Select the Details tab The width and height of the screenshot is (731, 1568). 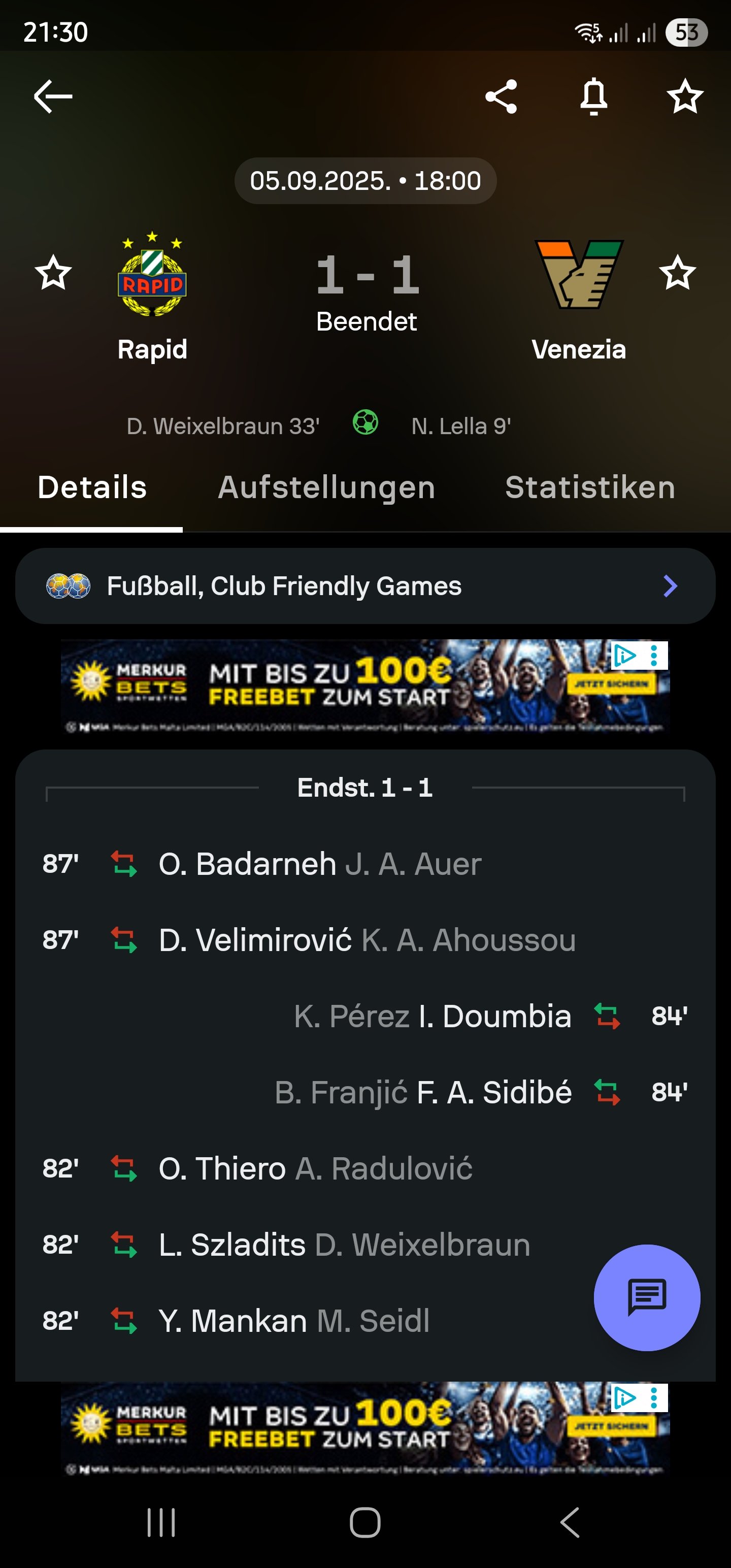92,487
